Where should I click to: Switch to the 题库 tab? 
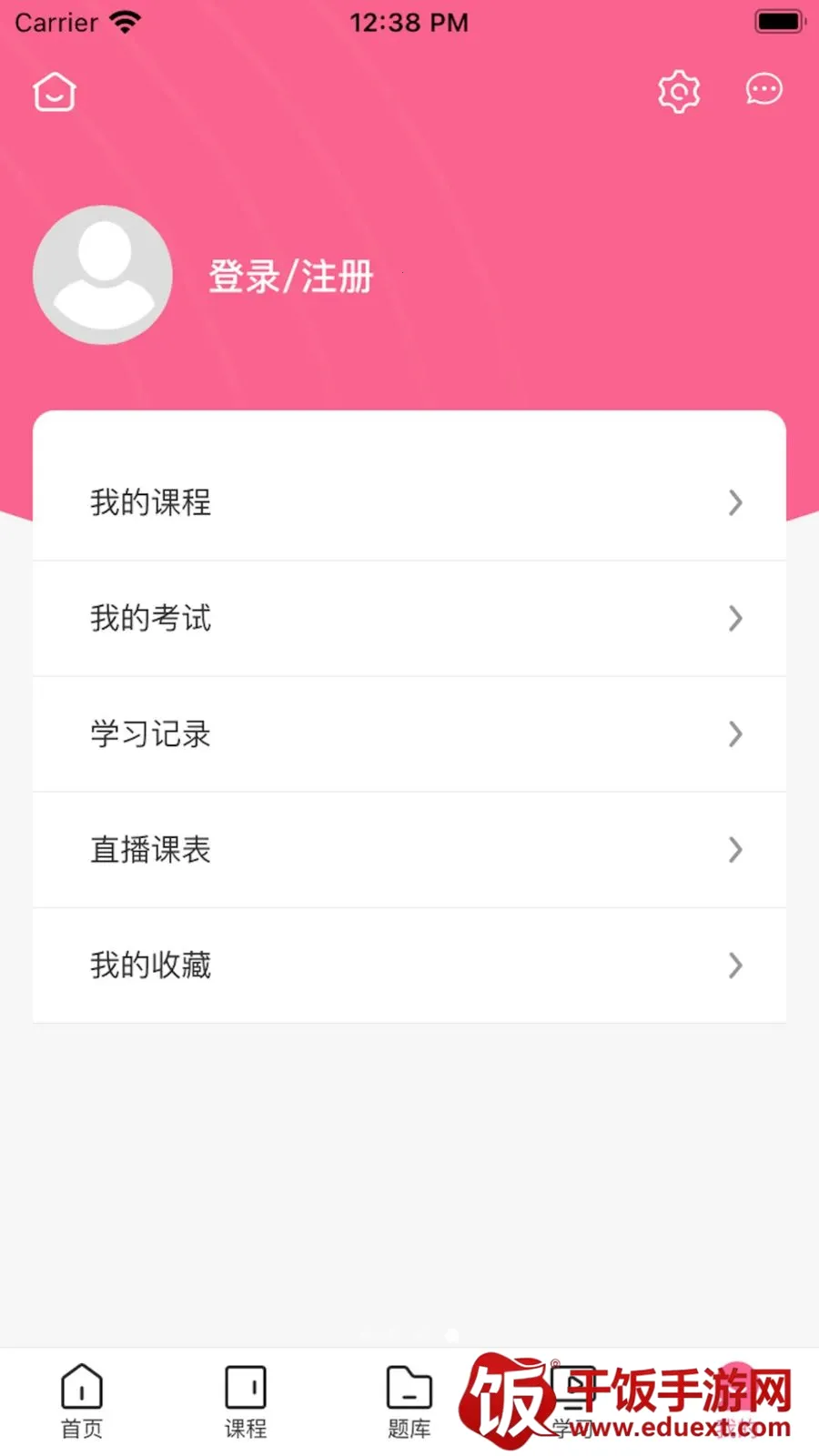(409, 1401)
